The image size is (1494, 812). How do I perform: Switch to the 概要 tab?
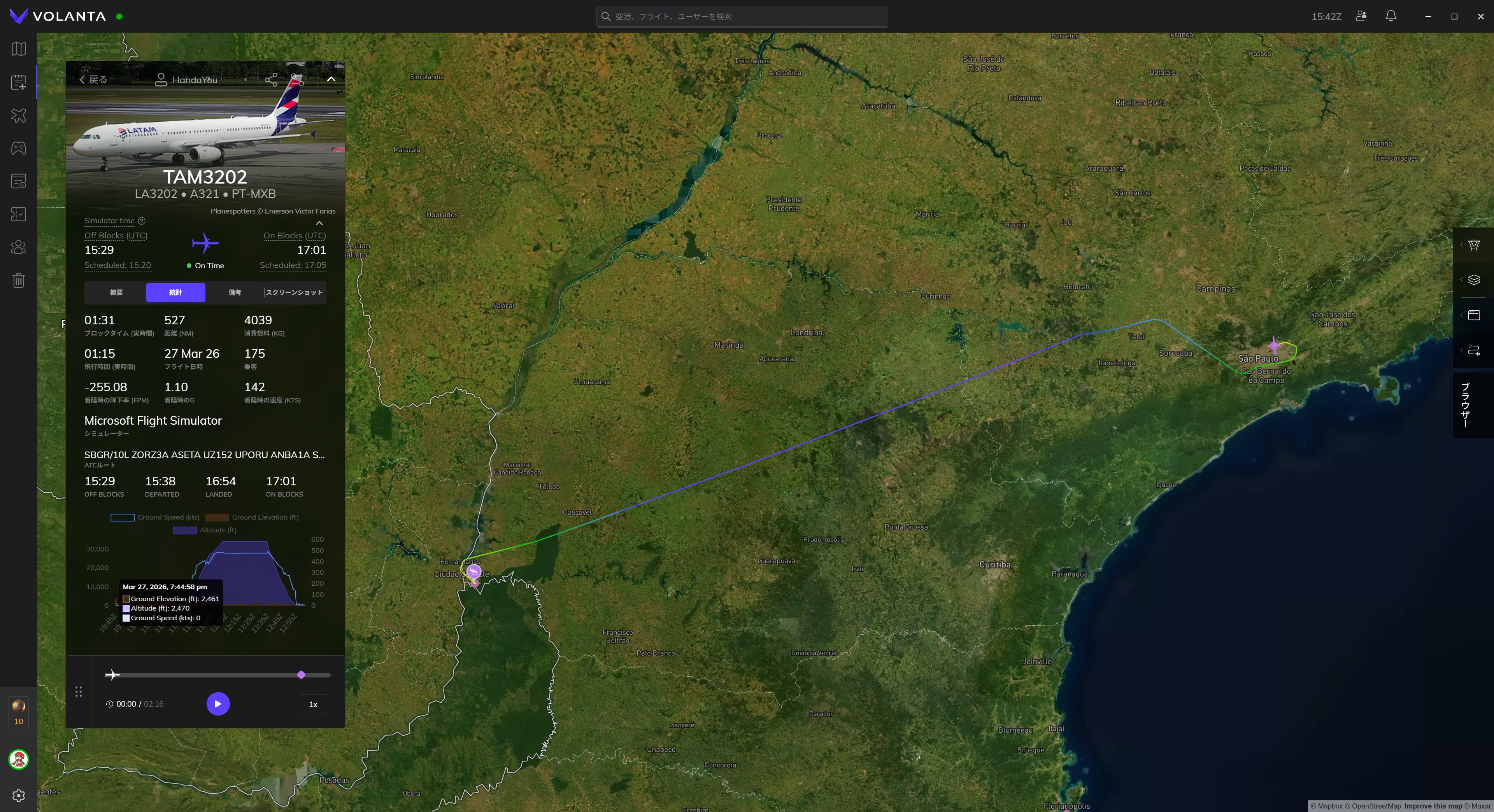(x=116, y=293)
